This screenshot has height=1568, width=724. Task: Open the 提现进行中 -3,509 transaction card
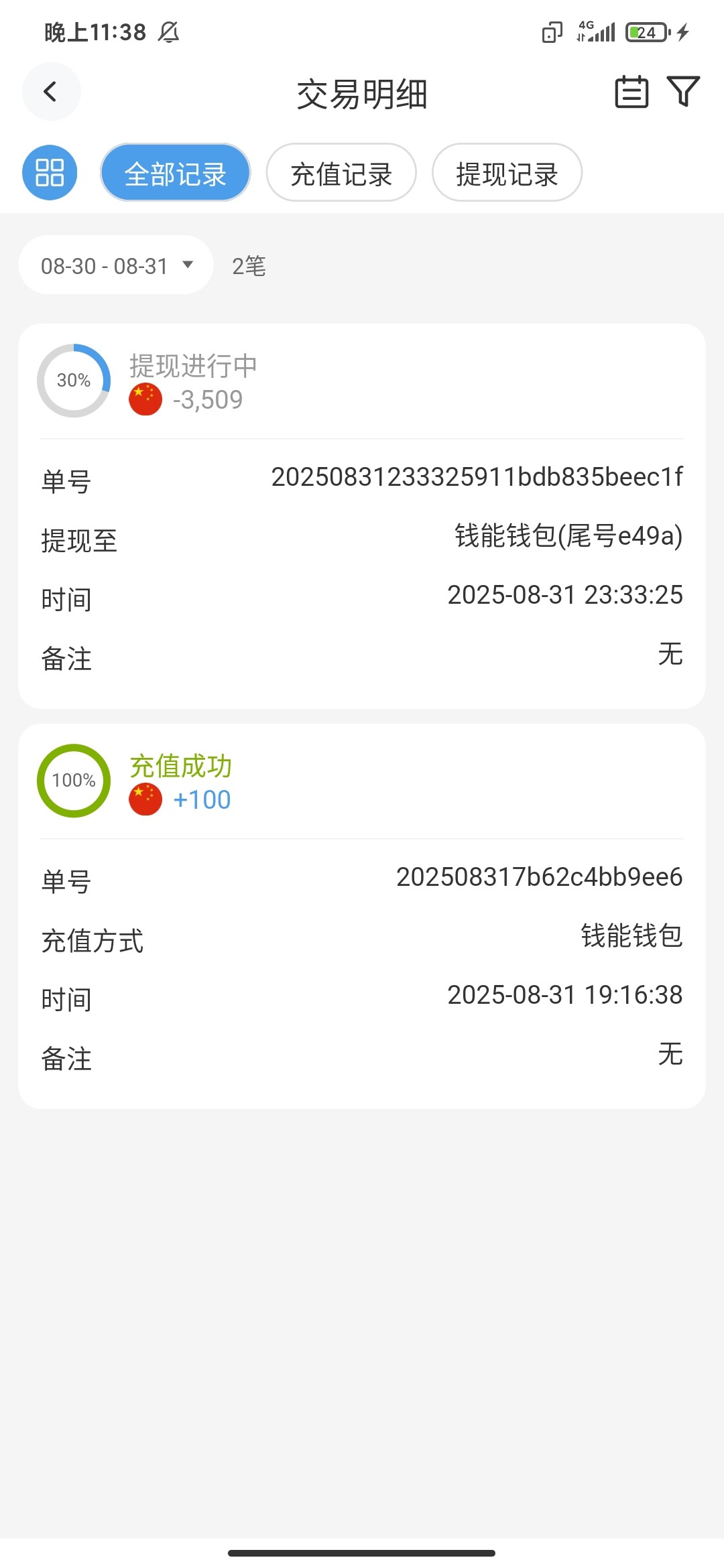coord(362,515)
